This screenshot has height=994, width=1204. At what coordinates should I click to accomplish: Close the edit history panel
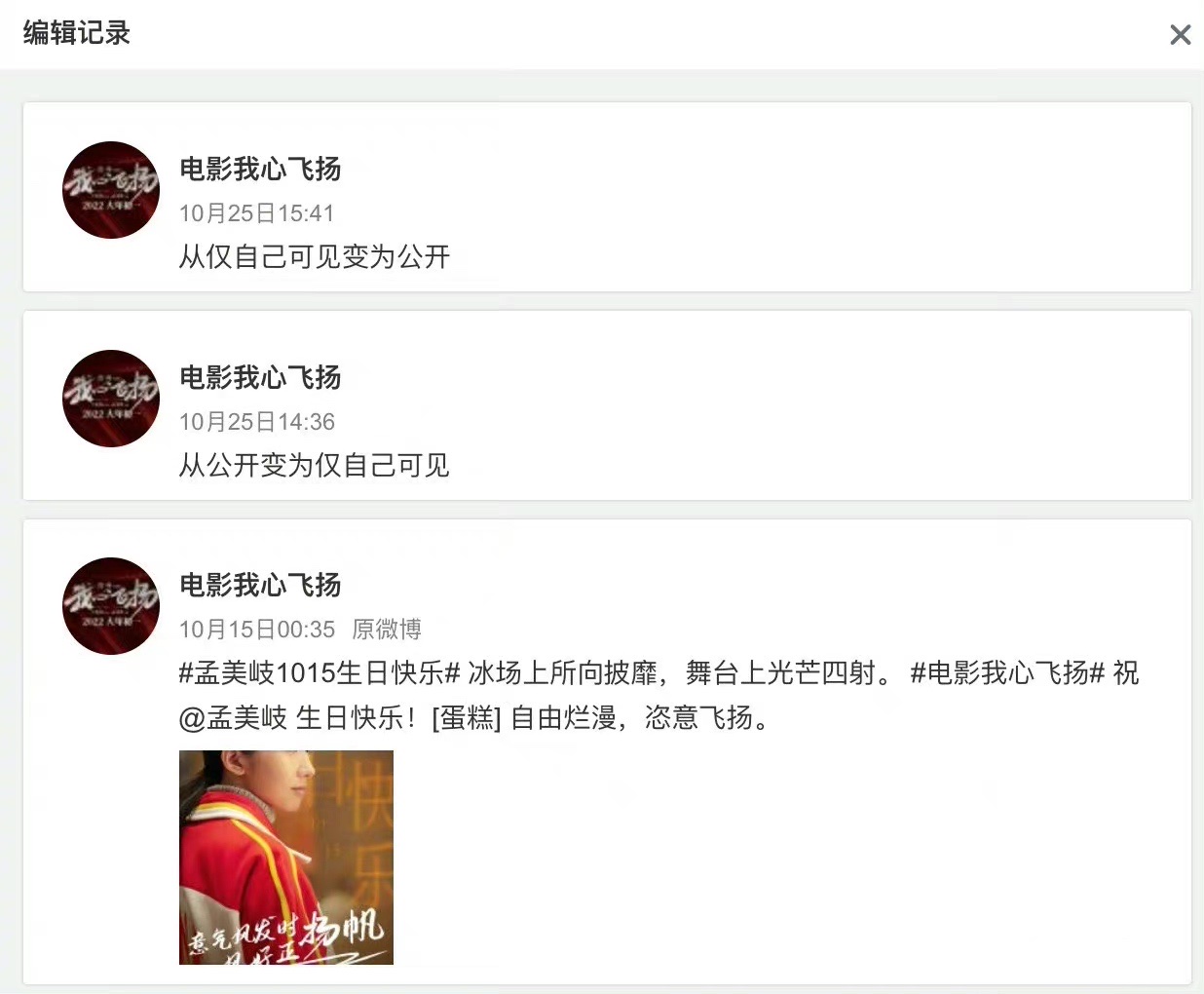tap(1180, 35)
